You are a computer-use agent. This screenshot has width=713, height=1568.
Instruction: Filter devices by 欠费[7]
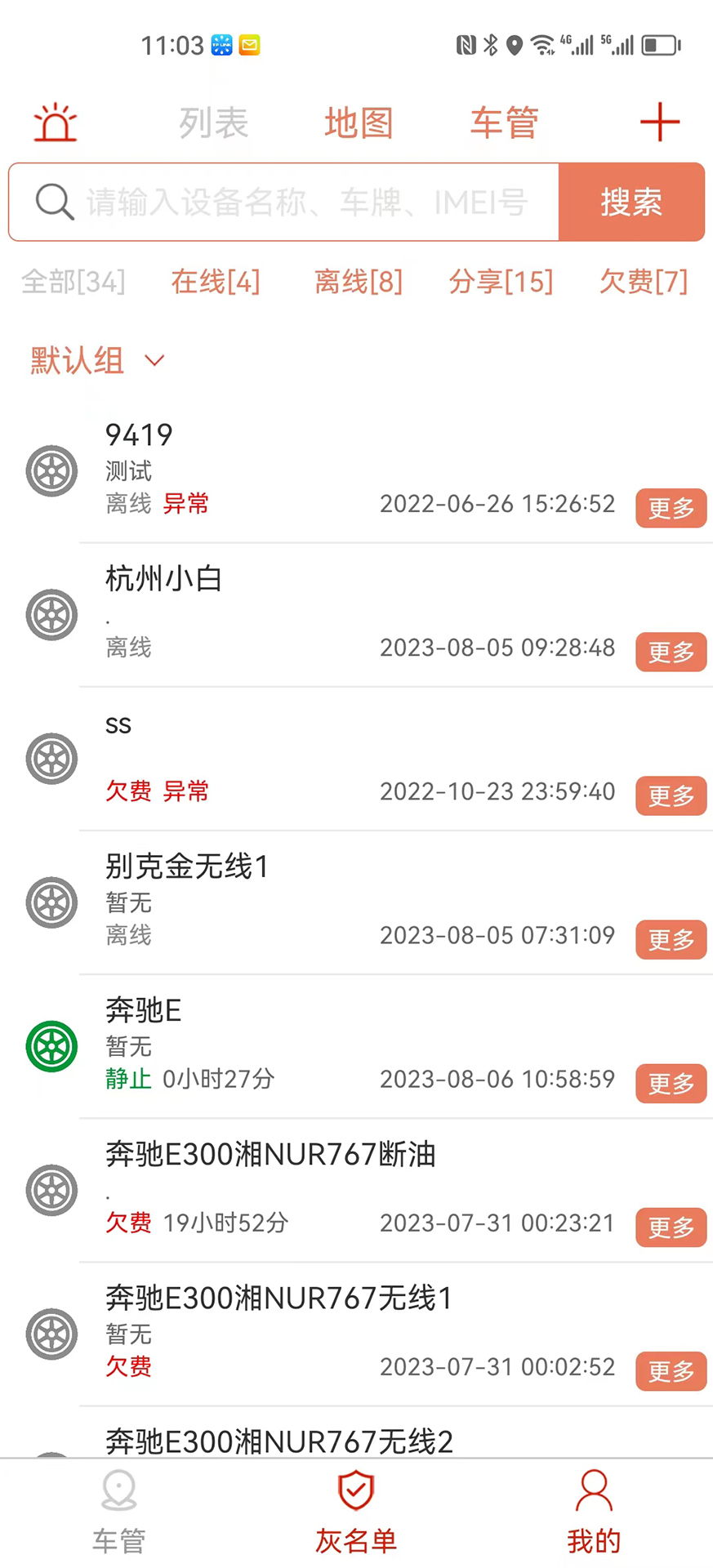click(643, 282)
